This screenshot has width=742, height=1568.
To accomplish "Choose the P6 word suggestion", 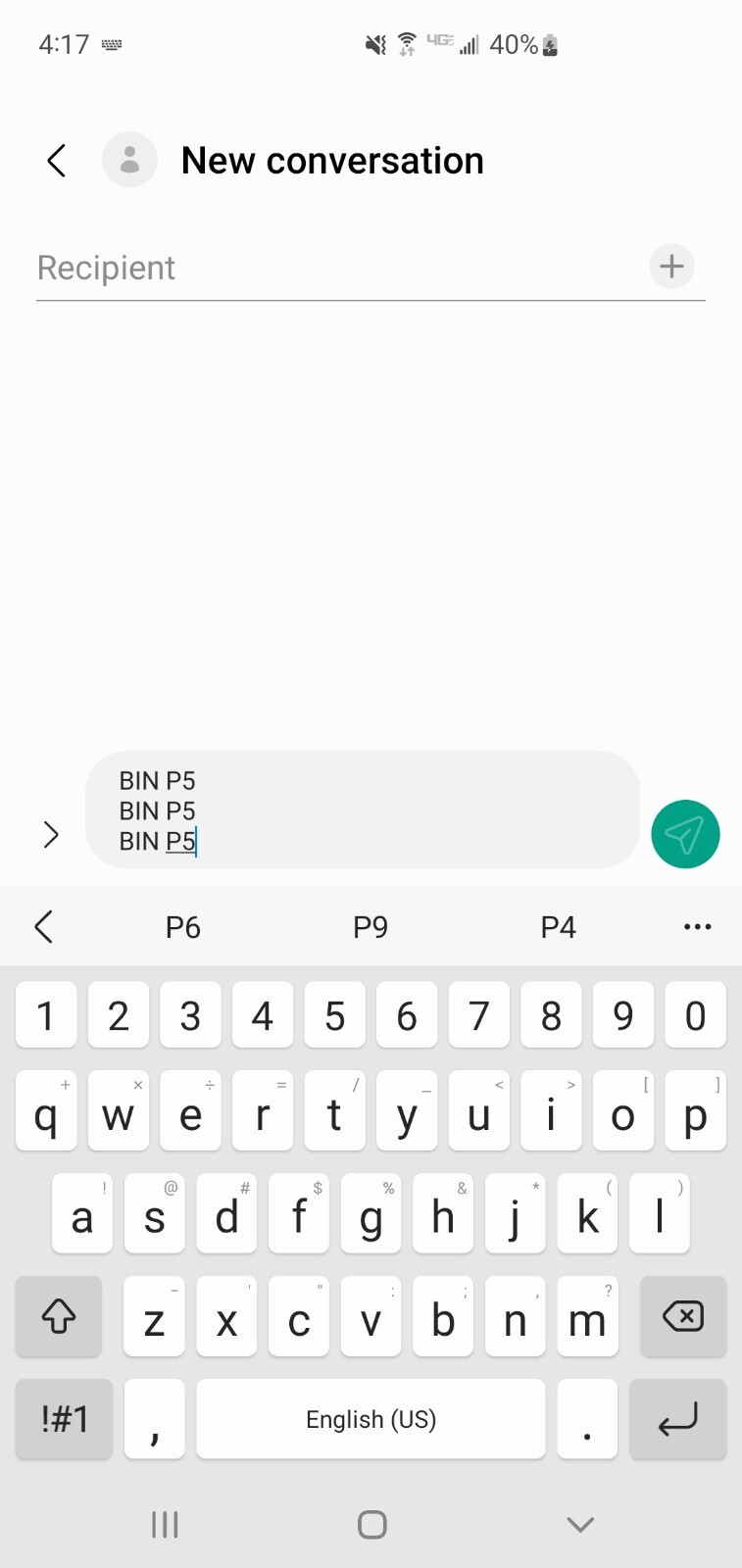I will pos(183,927).
